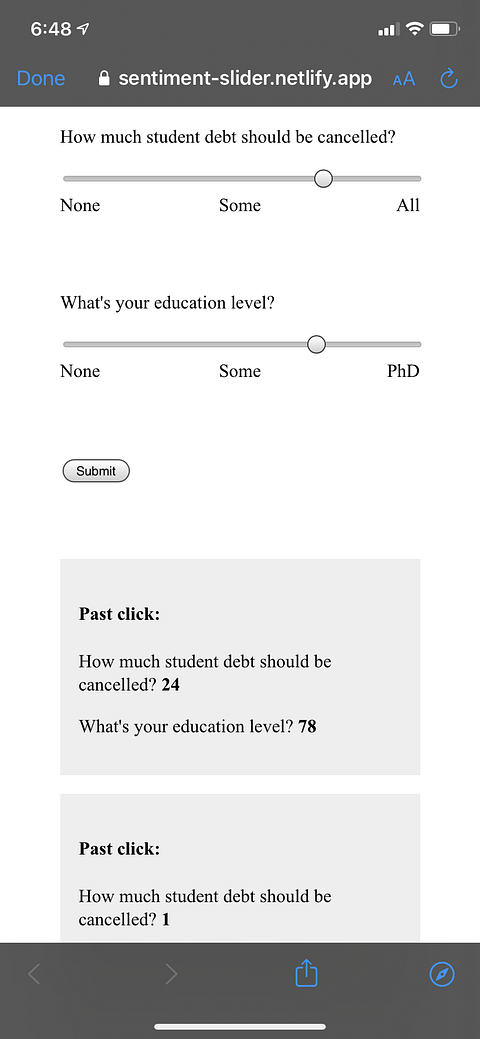Tap the education level slider
This screenshot has width=480, height=1039.
click(x=242, y=344)
